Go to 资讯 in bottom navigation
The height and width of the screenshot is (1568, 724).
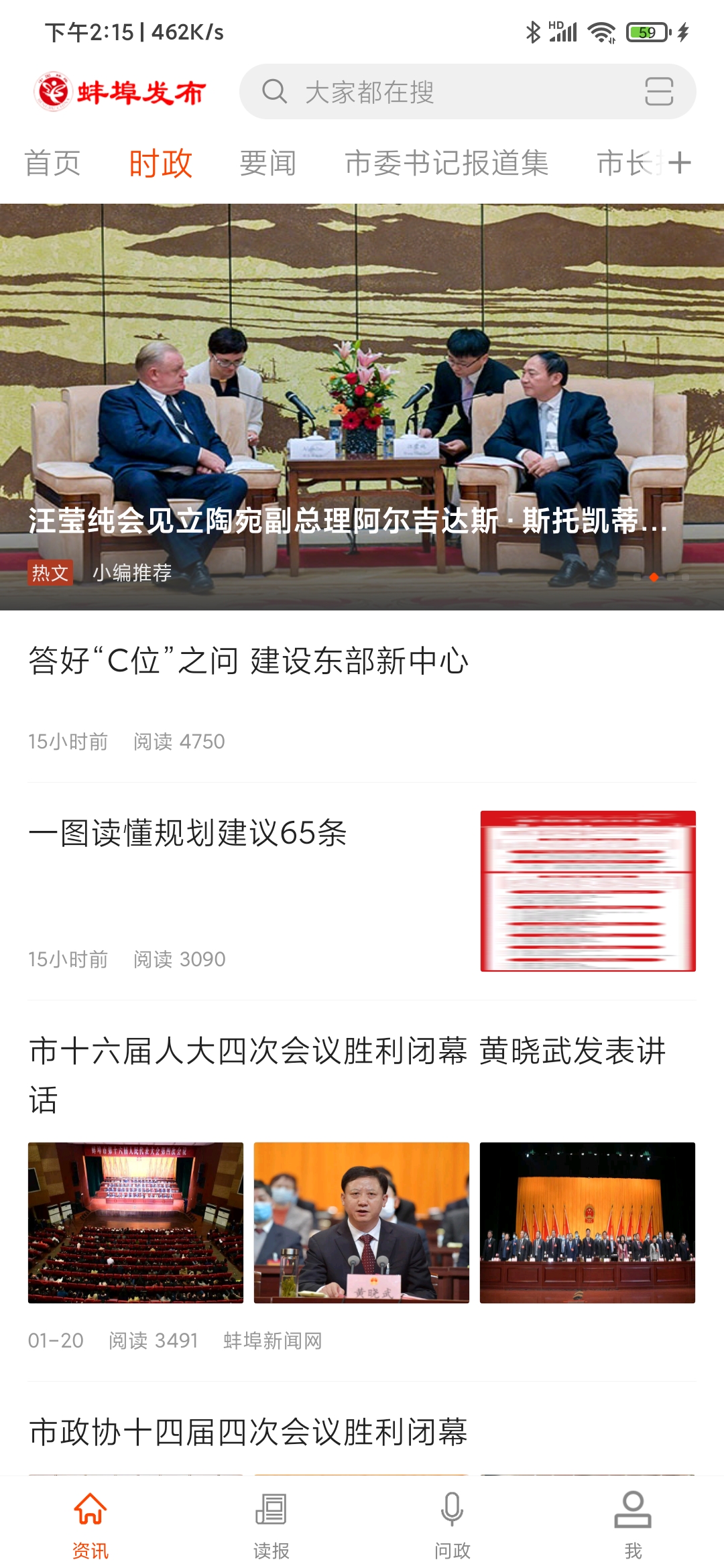point(90,1521)
